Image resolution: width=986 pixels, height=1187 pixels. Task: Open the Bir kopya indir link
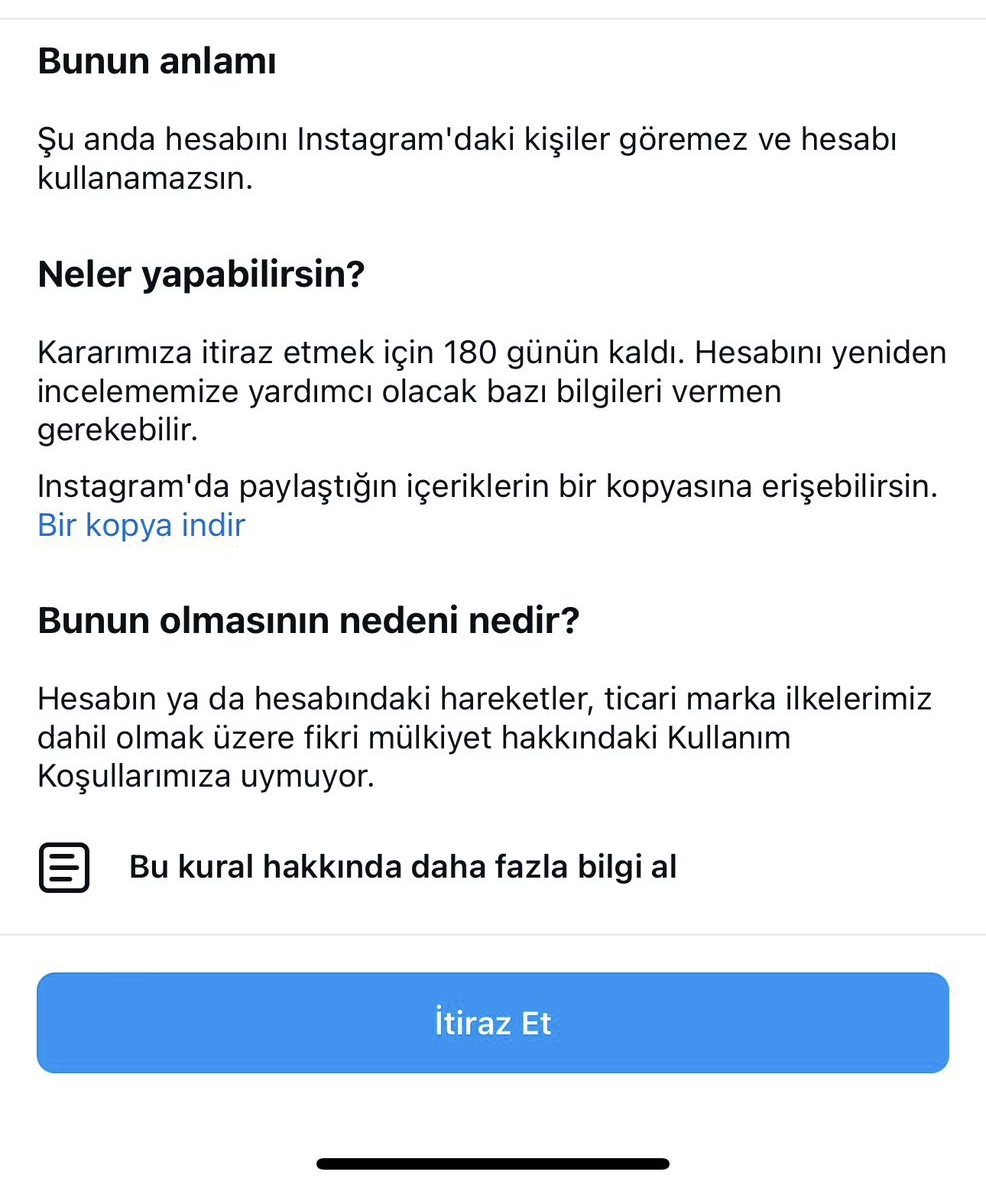pos(142,525)
